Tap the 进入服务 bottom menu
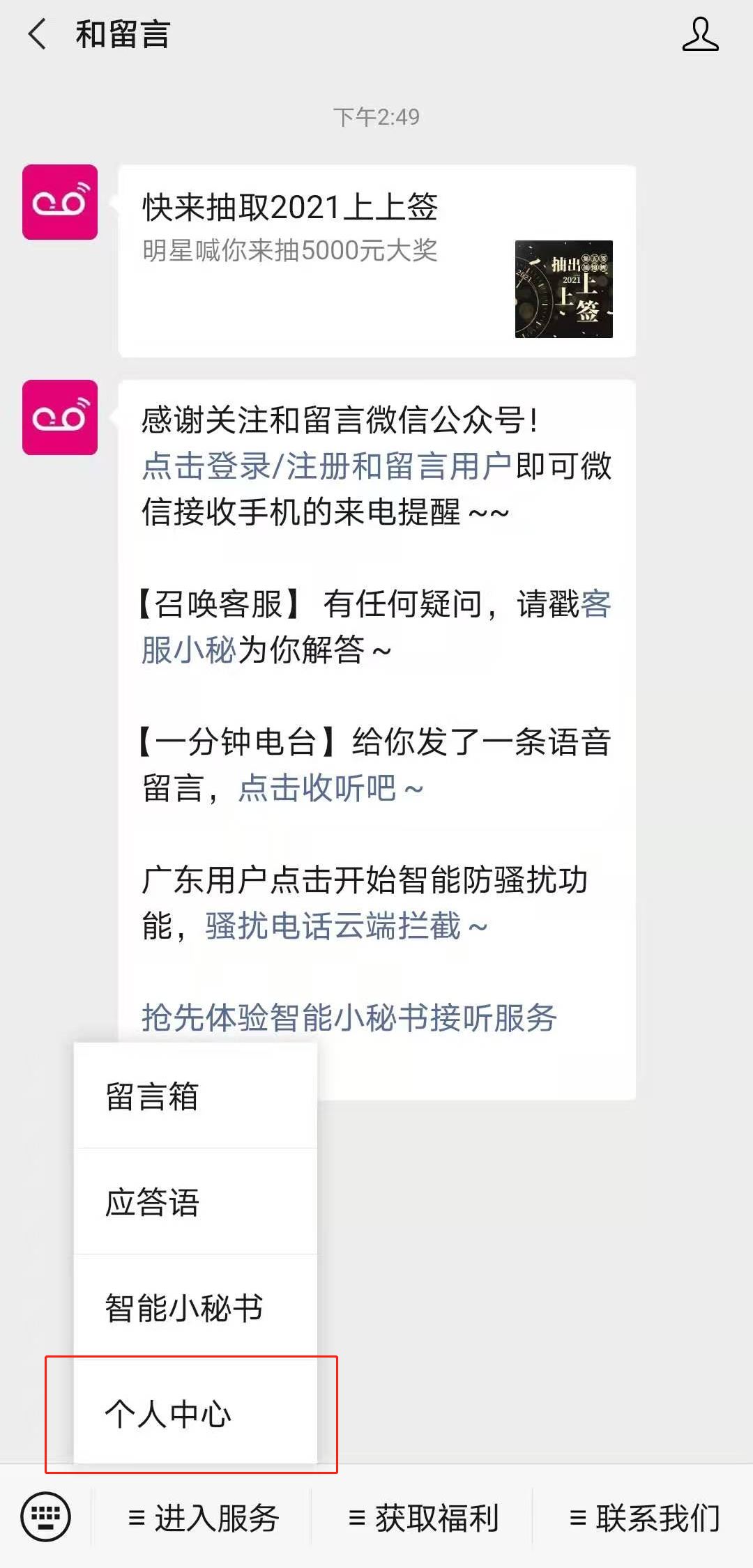The height and width of the screenshot is (1568, 753). [x=204, y=1519]
